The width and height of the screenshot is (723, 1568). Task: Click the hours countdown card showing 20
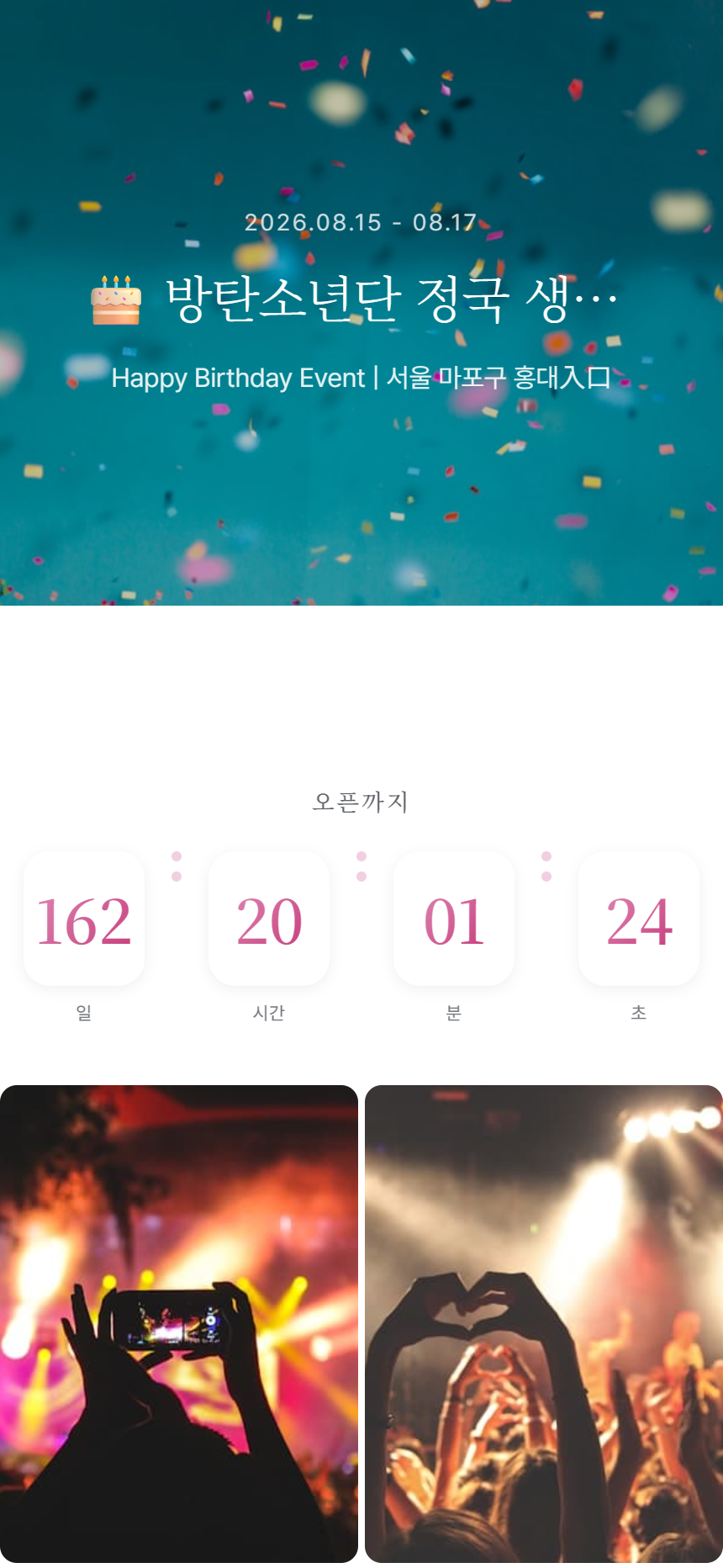269,918
